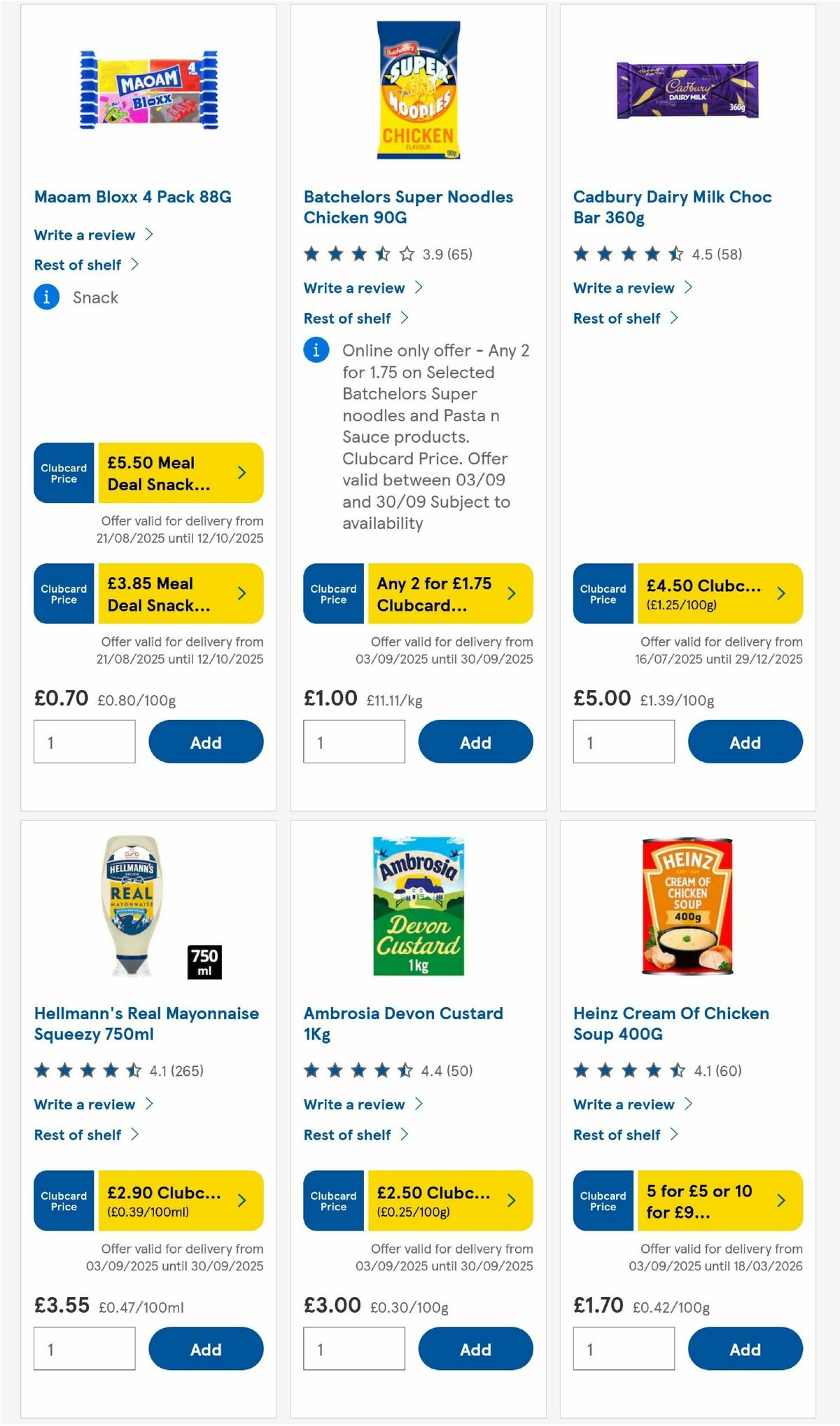Image resolution: width=840 pixels, height=1426 pixels.
Task: Add Ambrosia Devon Custard to basket
Action: coord(475,1348)
